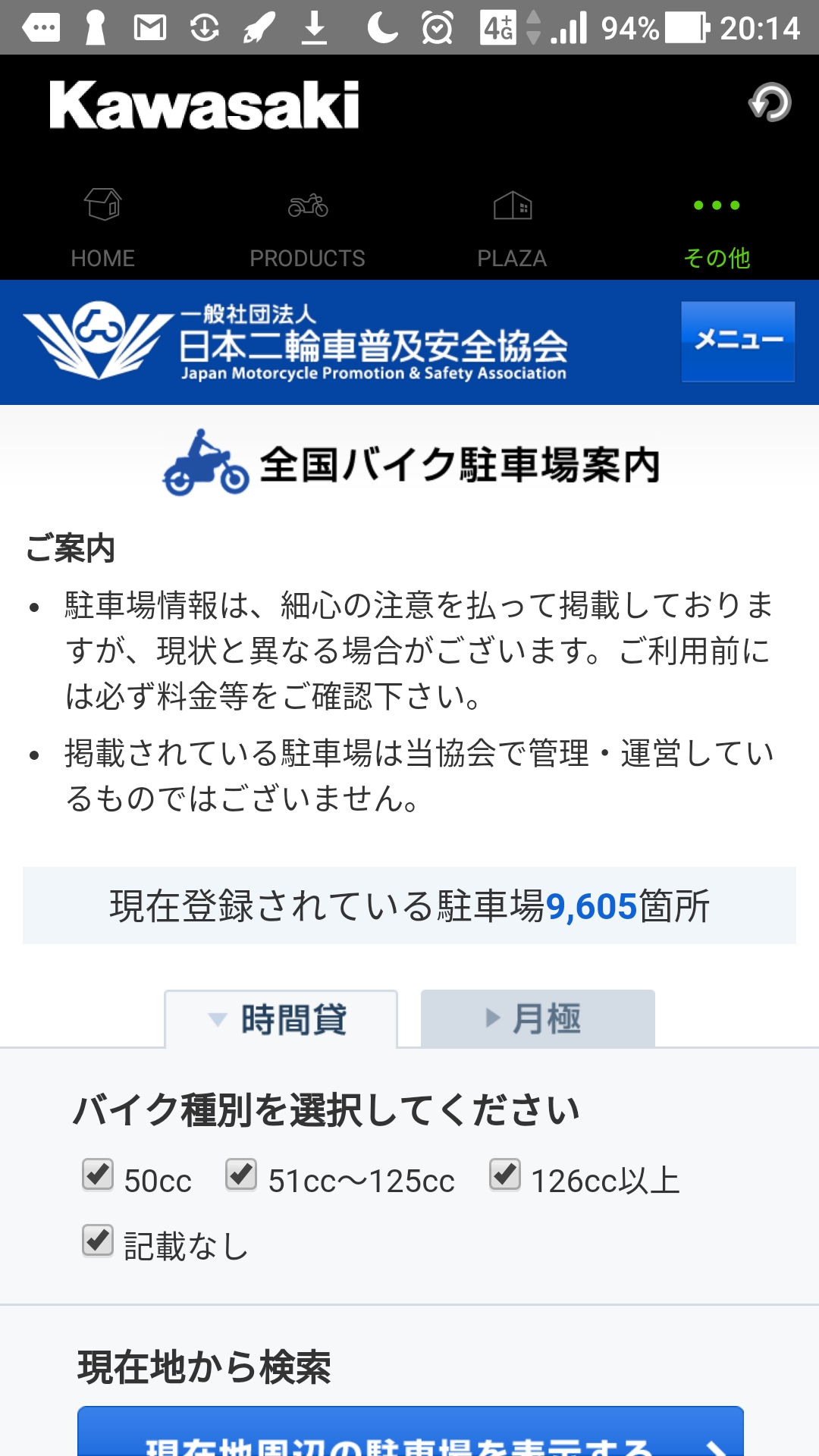Screen dimensions: 819x1456
Task: Select the 時間貸 parking tab
Action: [281, 1018]
